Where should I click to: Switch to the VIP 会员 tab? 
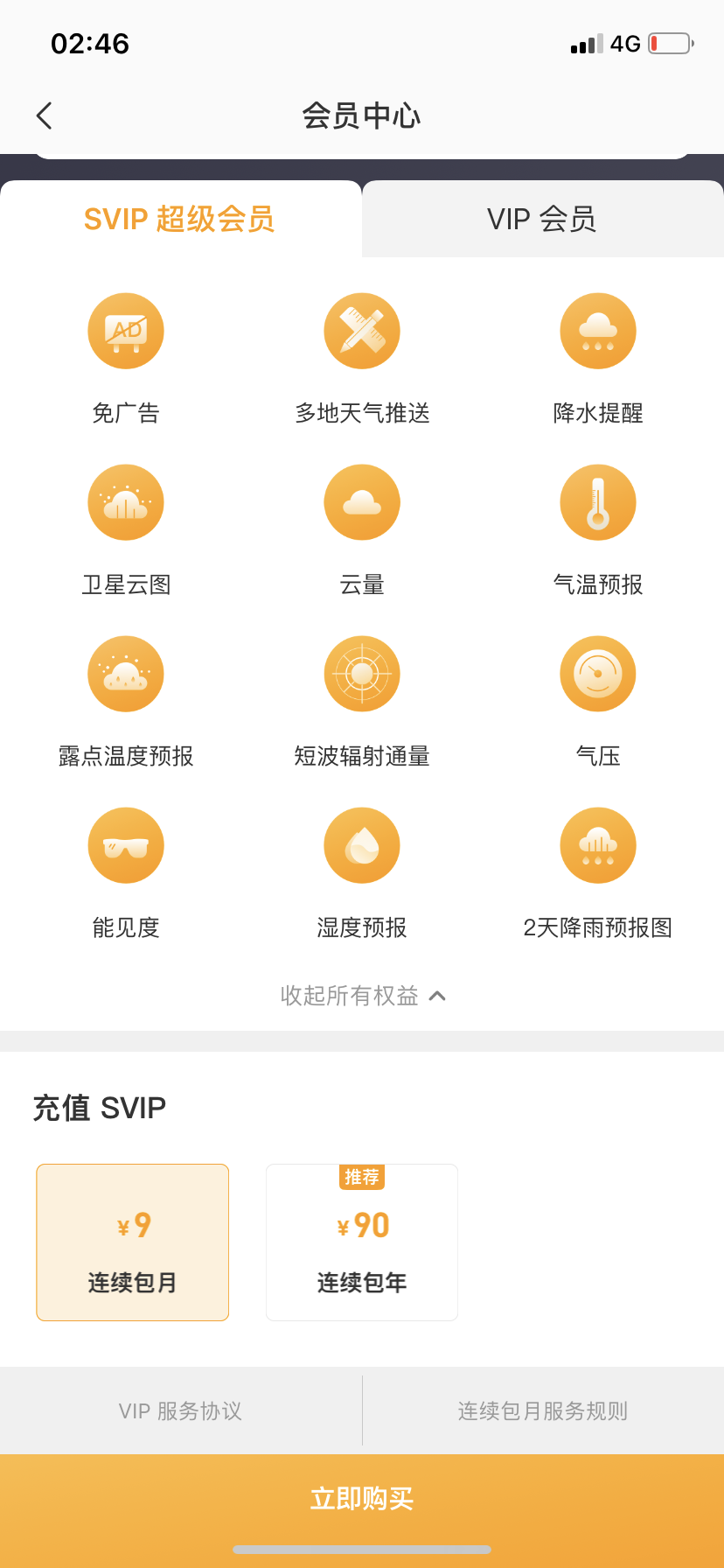tap(542, 219)
